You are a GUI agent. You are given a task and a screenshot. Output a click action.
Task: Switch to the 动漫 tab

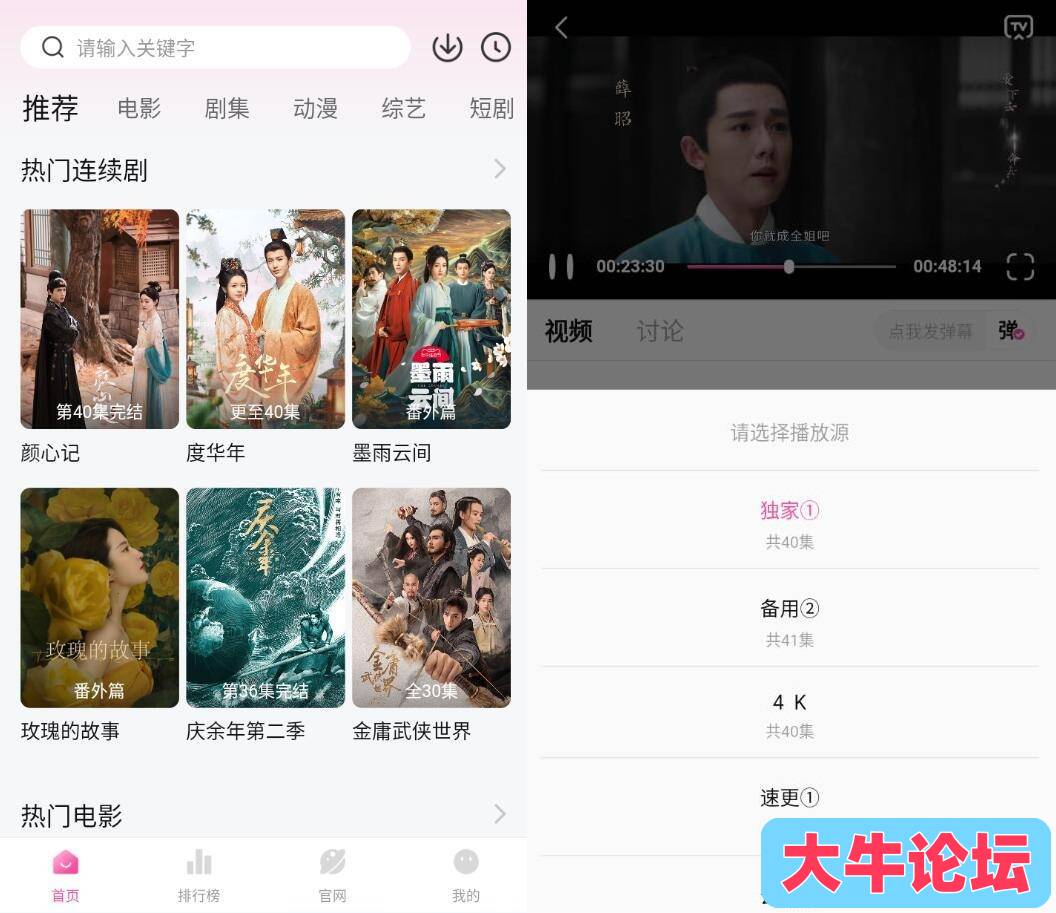[315, 109]
